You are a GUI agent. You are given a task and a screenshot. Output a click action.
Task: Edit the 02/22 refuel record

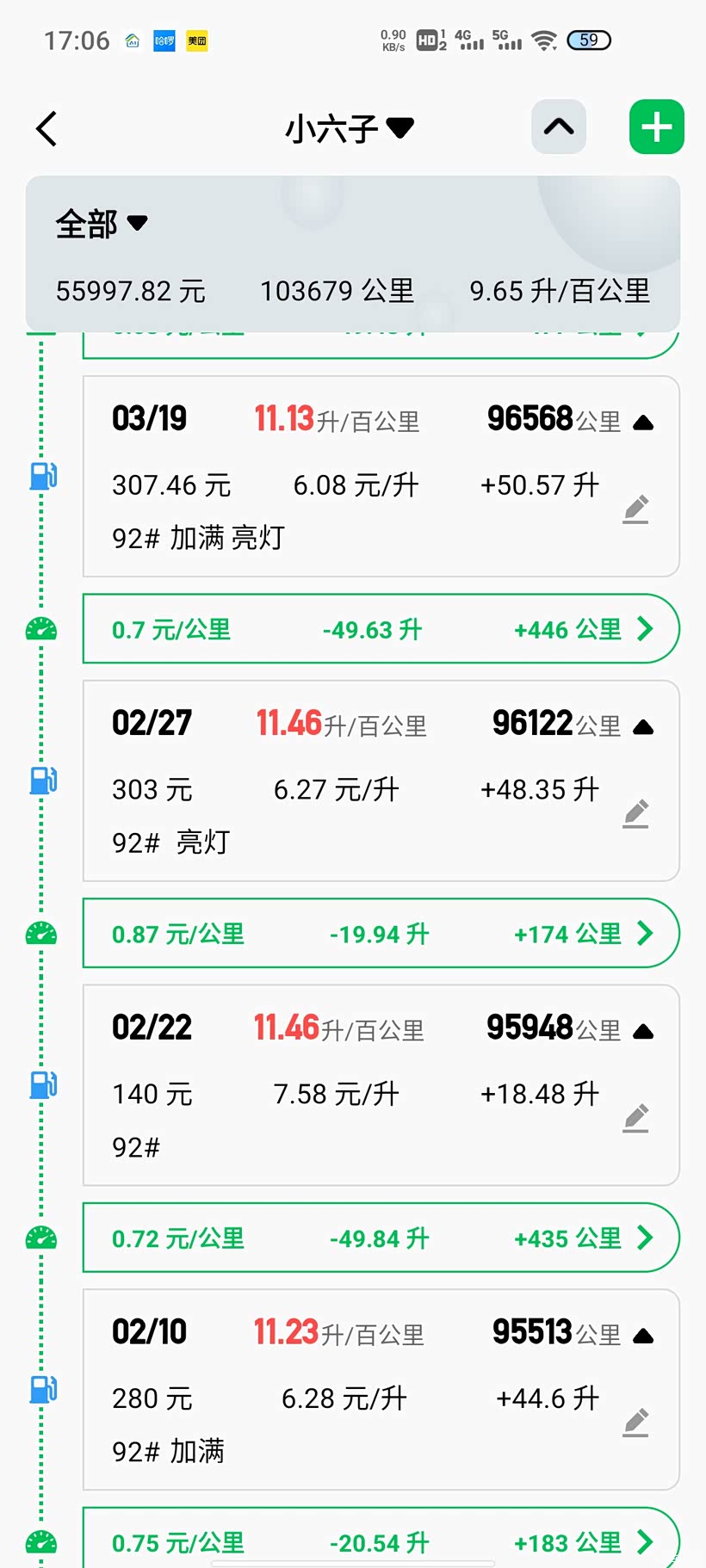(635, 1118)
